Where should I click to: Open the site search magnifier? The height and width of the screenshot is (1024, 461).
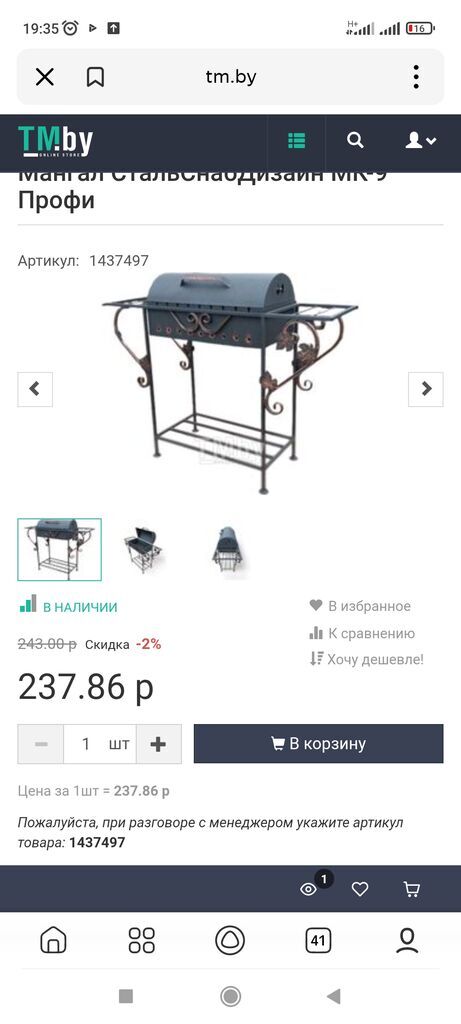(355, 140)
